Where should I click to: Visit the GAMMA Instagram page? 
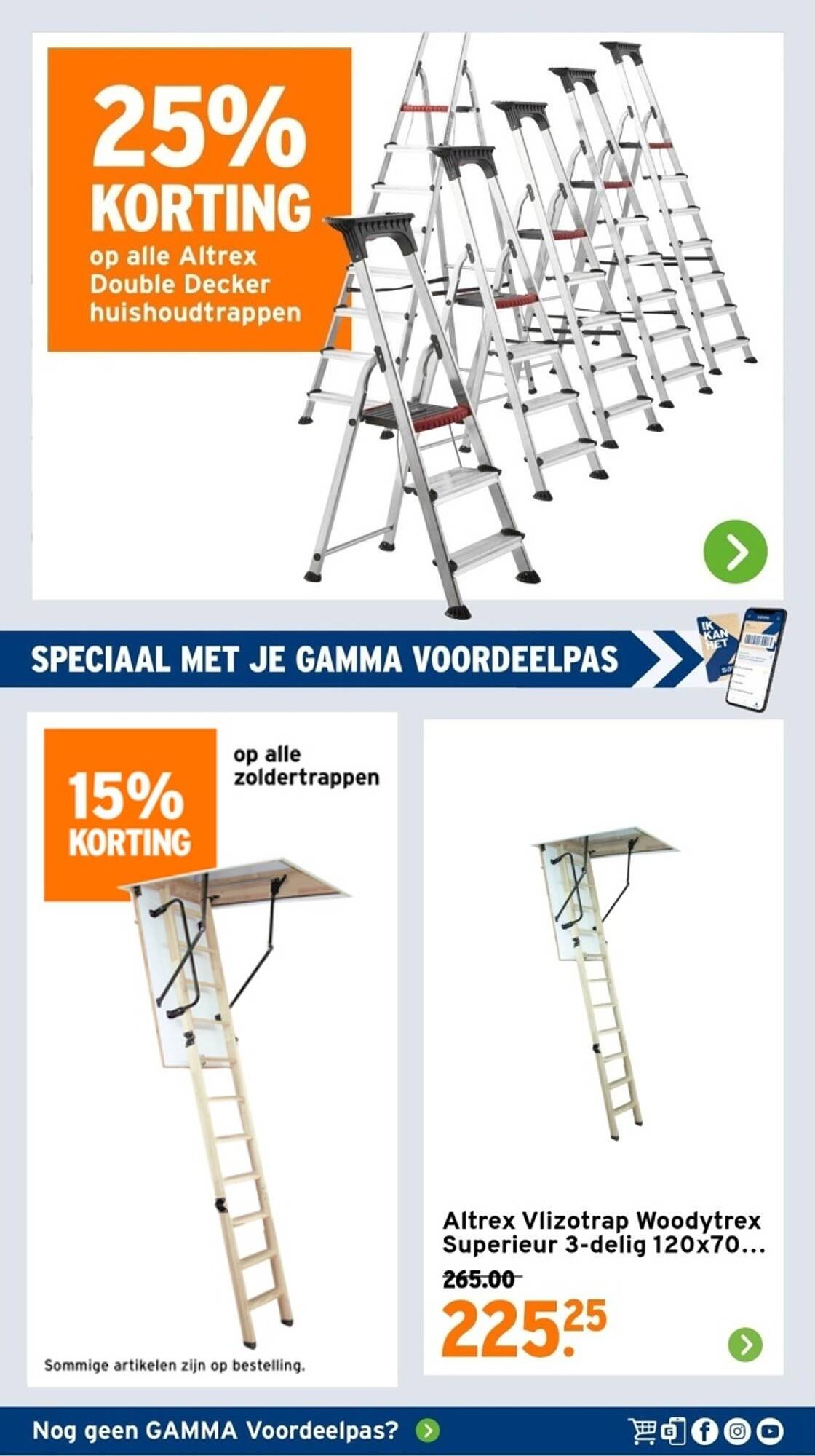point(738,1431)
